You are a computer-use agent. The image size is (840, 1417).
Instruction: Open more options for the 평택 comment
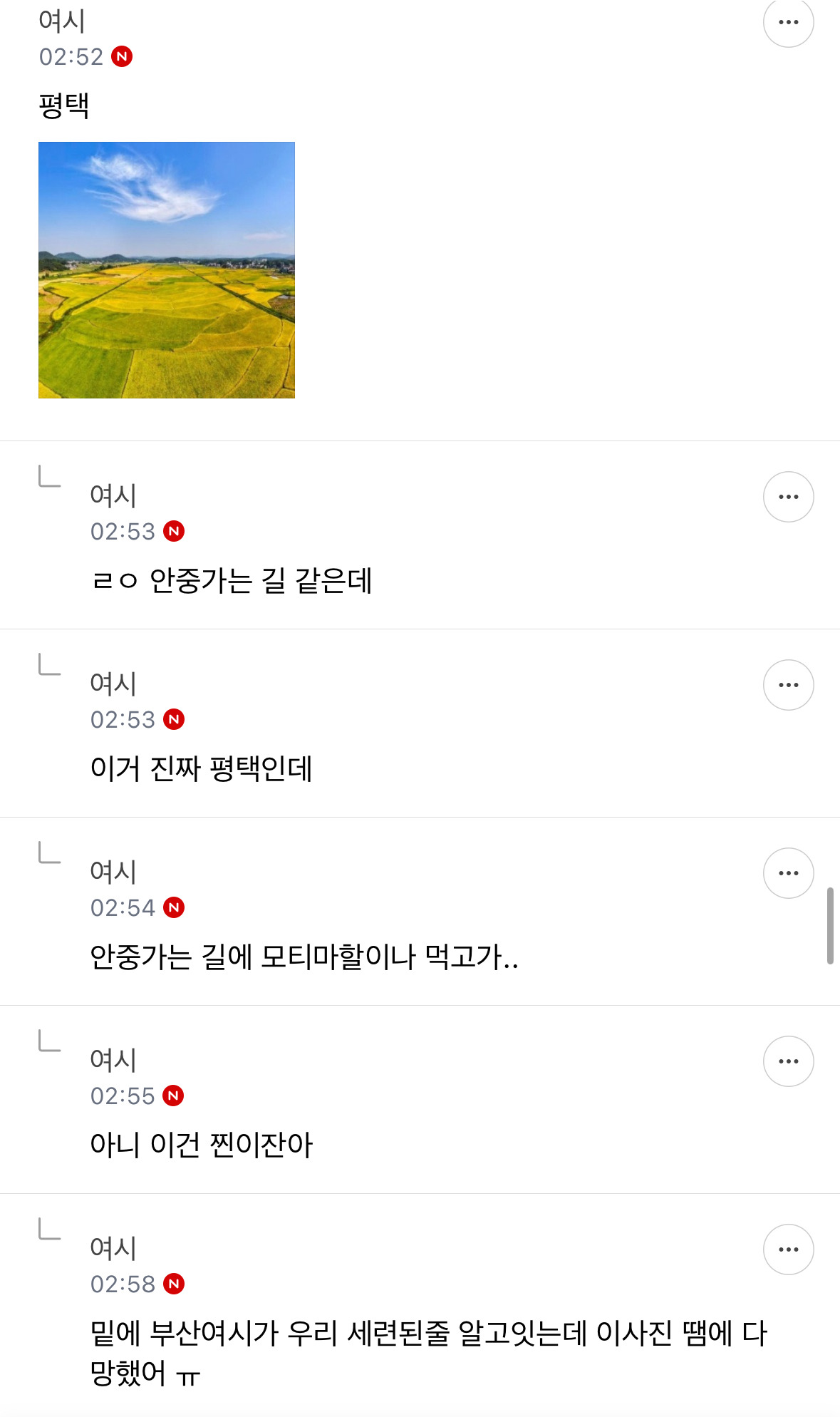pos(788,23)
